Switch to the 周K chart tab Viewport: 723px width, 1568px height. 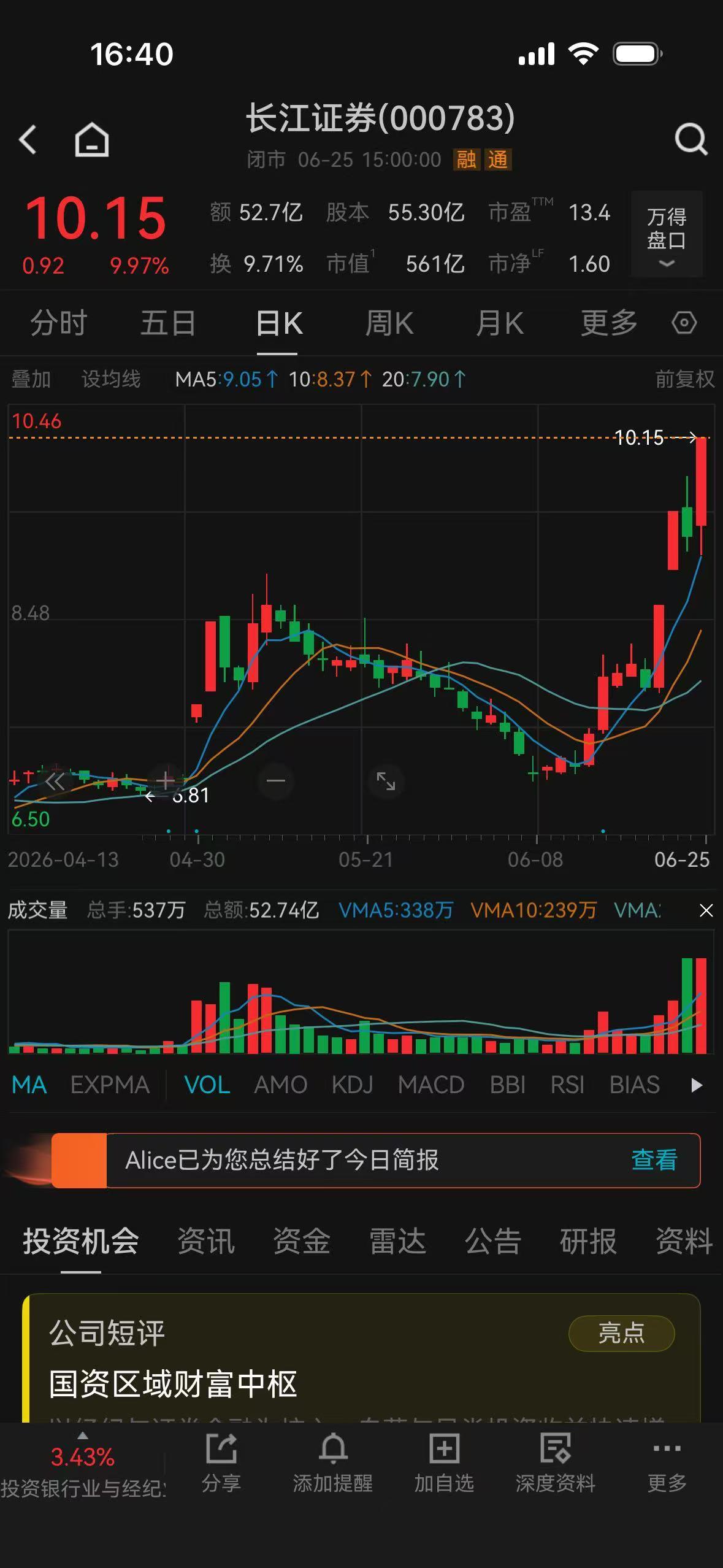click(389, 323)
